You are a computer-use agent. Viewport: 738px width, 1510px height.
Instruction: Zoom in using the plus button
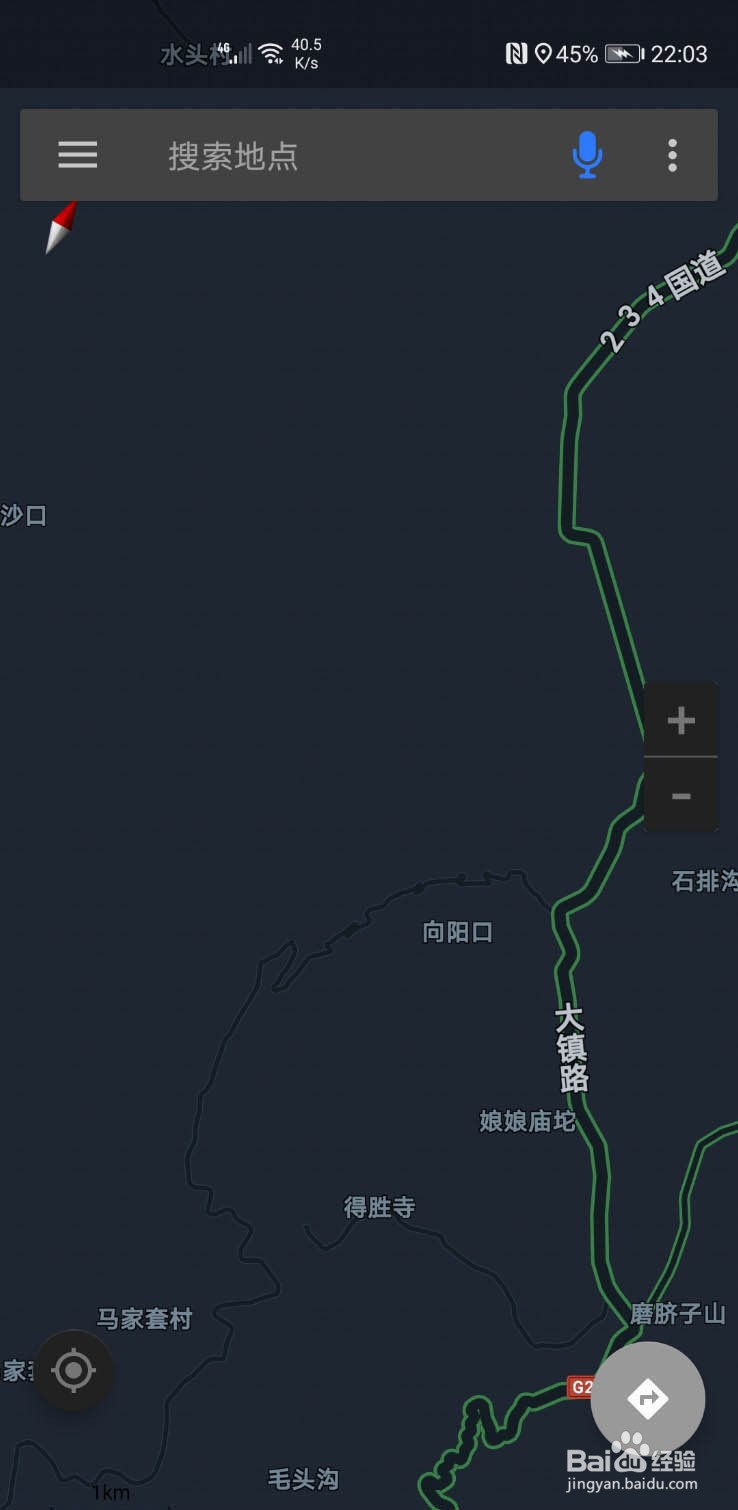coord(681,720)
